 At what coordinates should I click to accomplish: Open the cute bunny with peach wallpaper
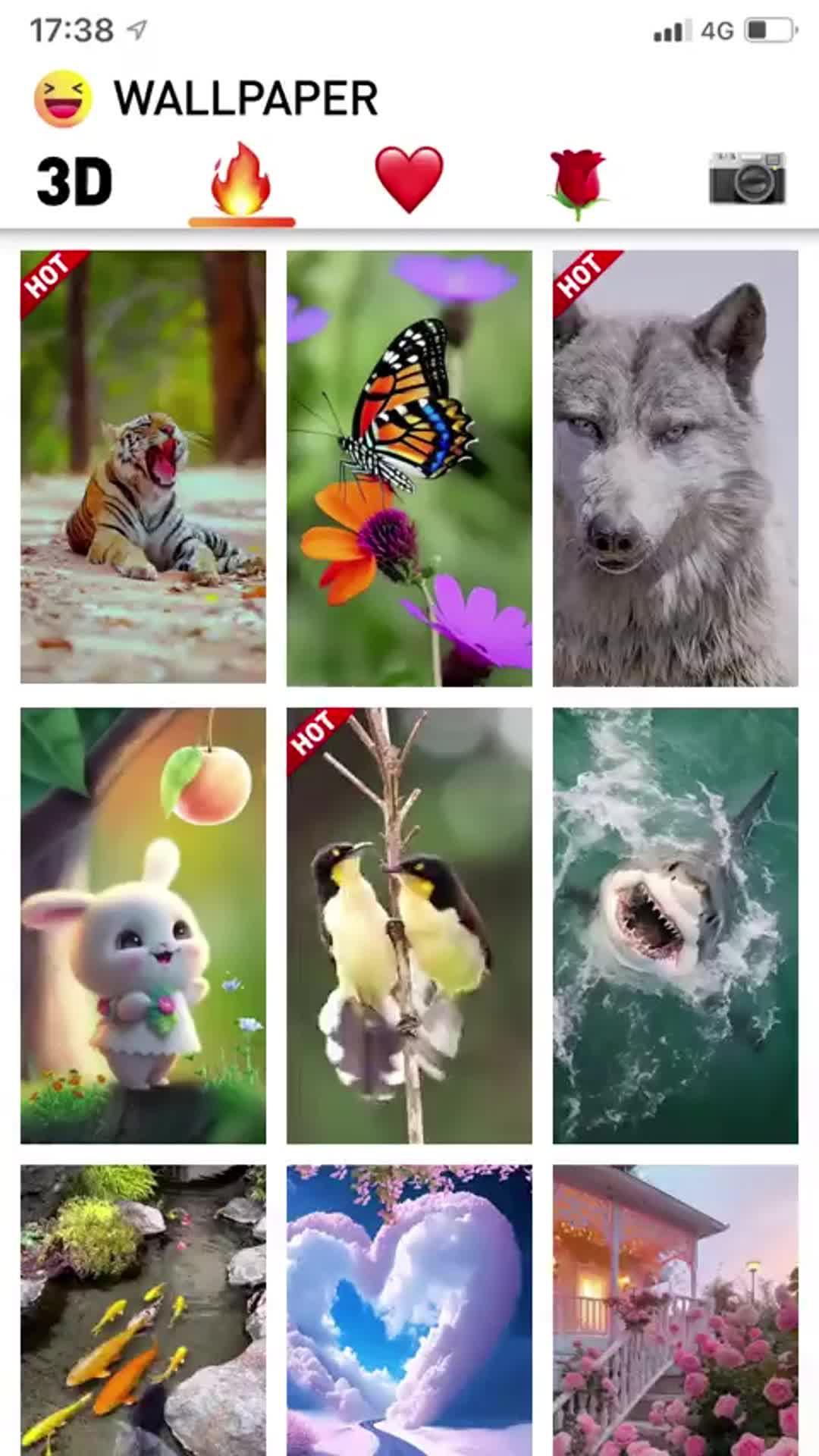click(143, 925)
